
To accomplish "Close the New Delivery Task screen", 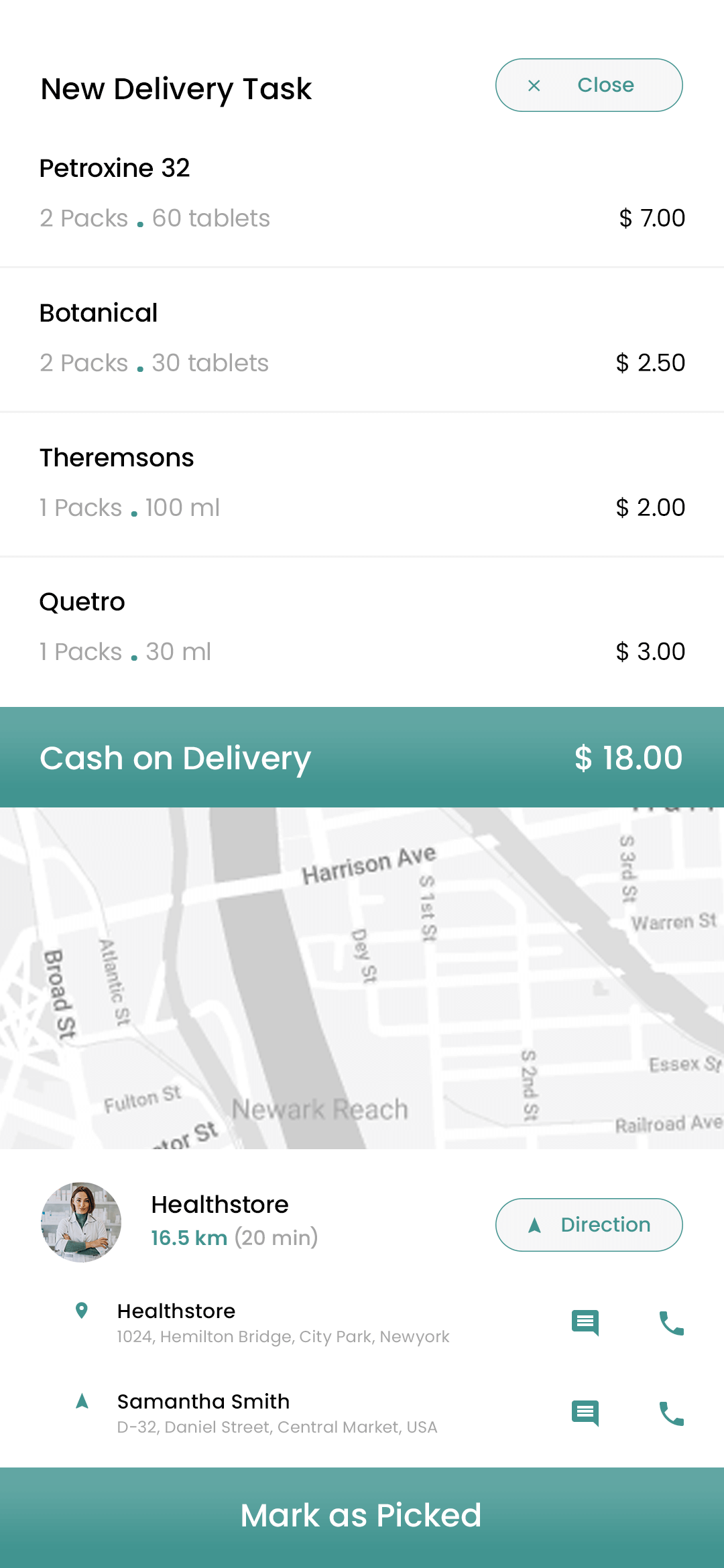I will 589,85.
